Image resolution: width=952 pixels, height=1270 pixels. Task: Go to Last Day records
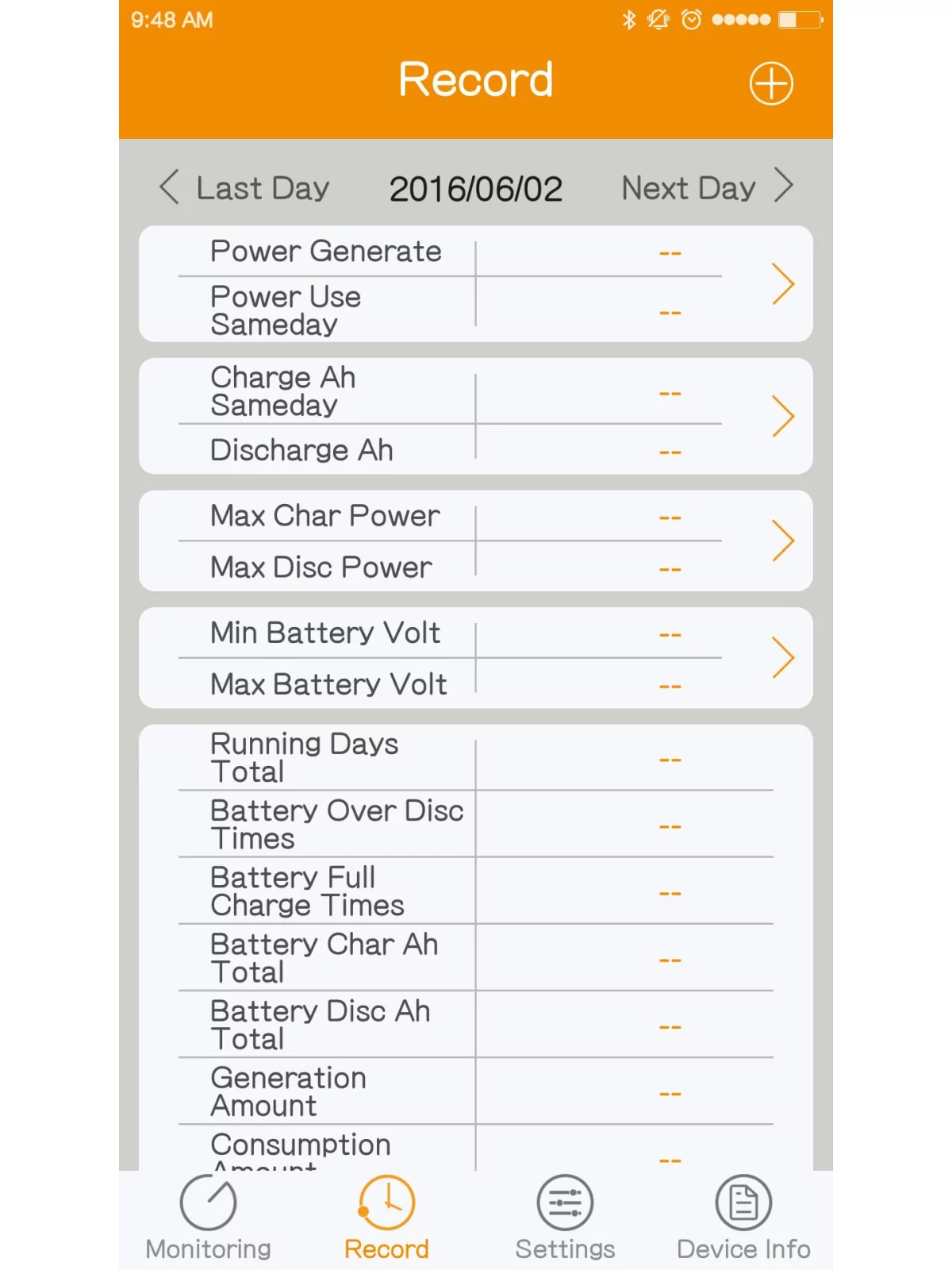tap(246, 187)
